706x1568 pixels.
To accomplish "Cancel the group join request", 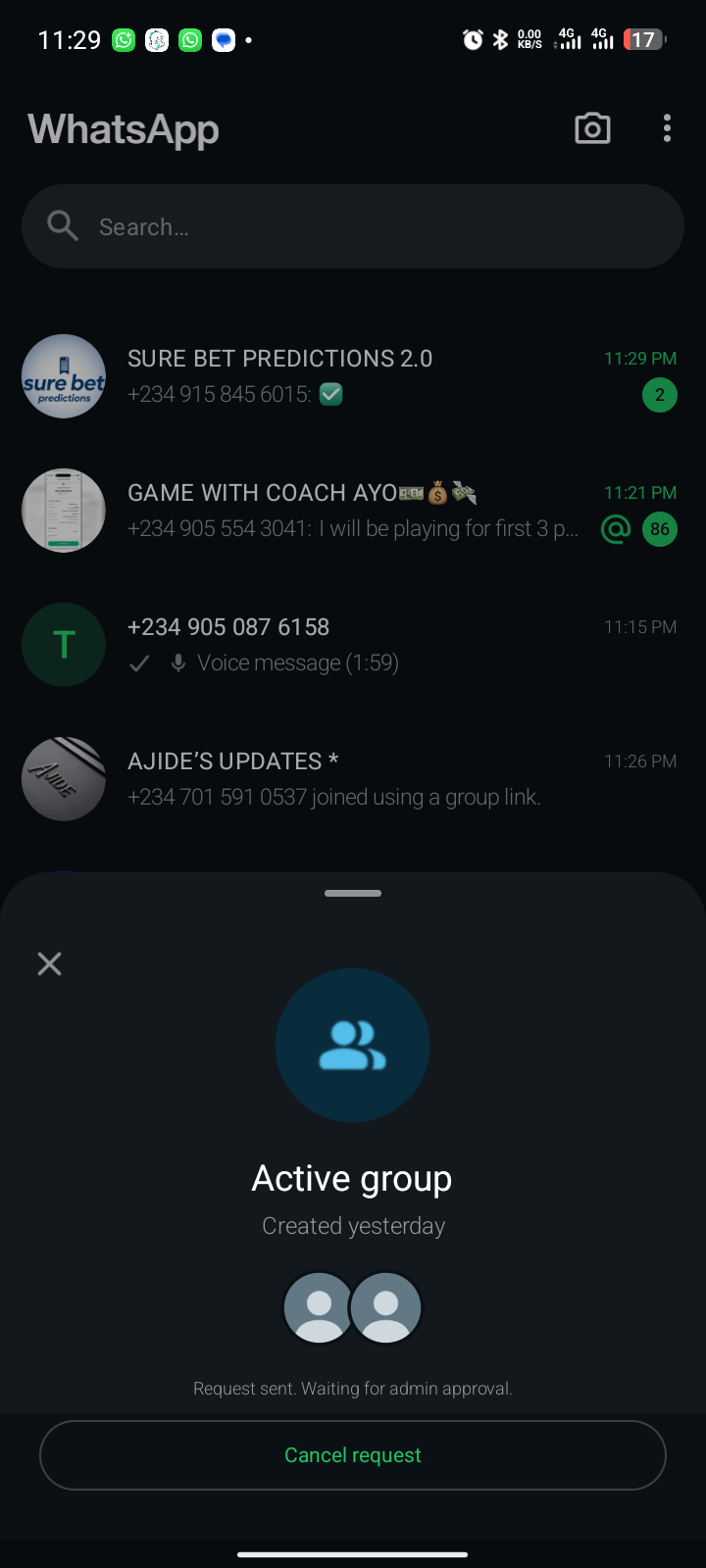I will 353,1455.
